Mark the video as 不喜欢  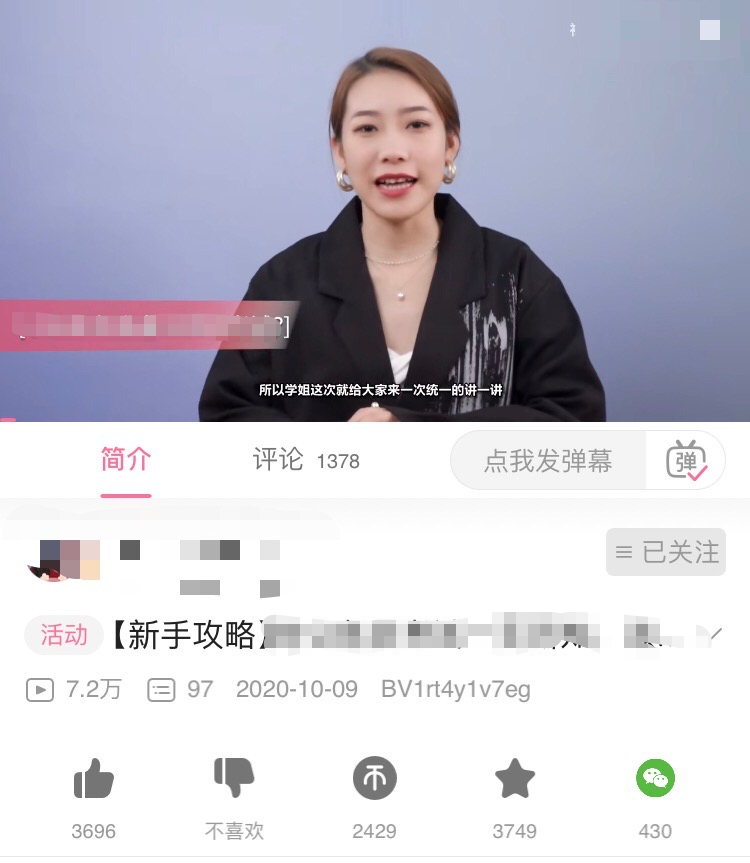(234, 779)
